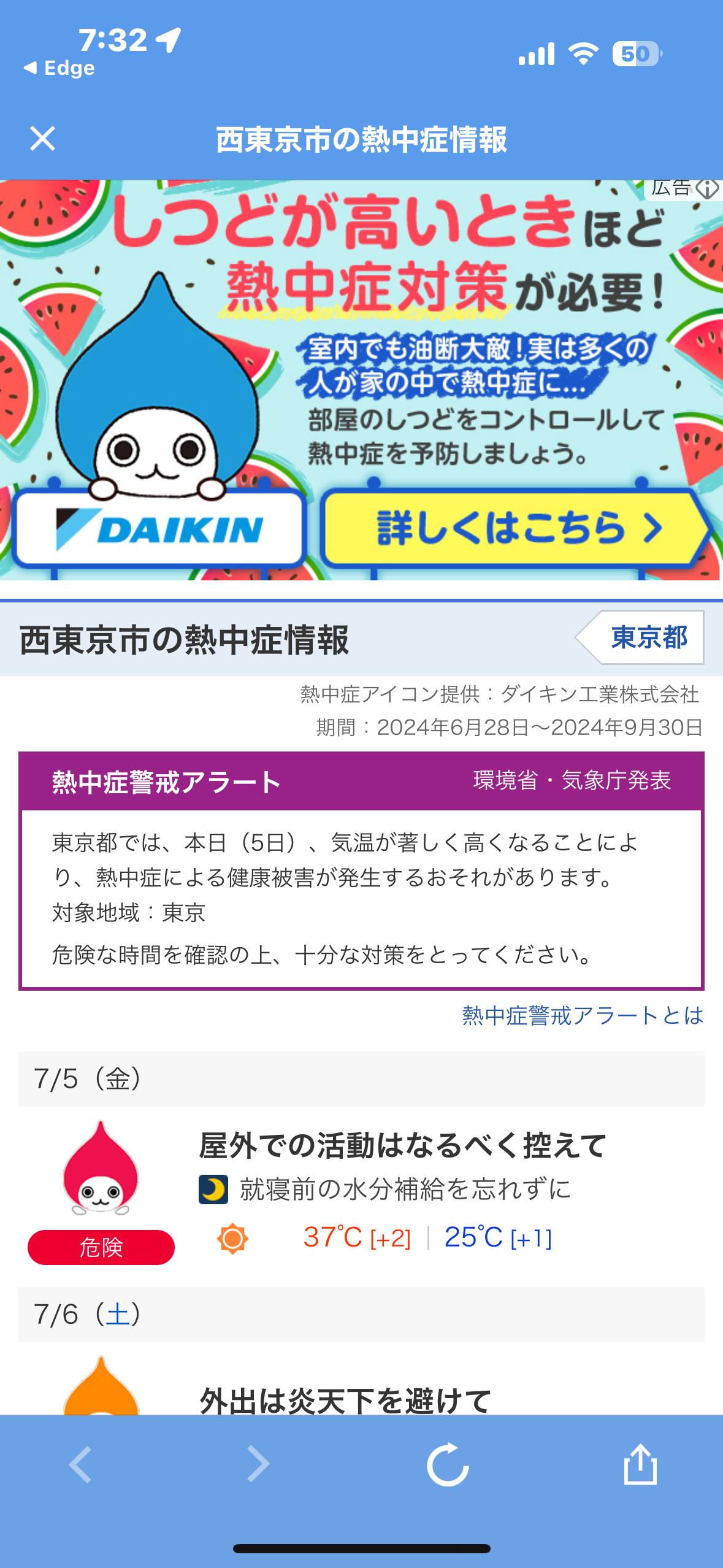Open the ad info icon beside 広告
This screenshot has width=723, height=1568.
point(708,188)
